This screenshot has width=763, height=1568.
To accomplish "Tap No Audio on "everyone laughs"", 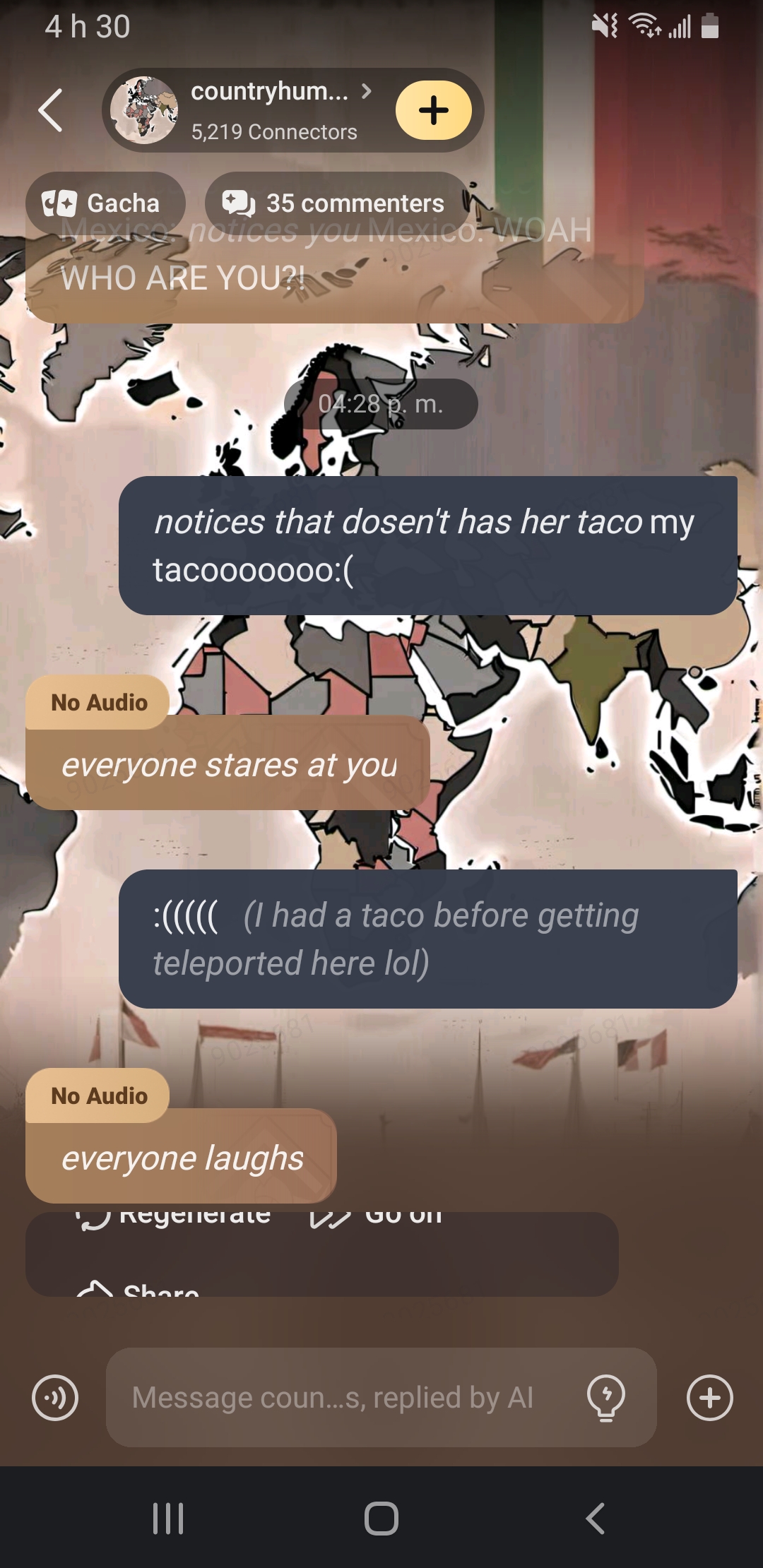I will point(98,1095).
